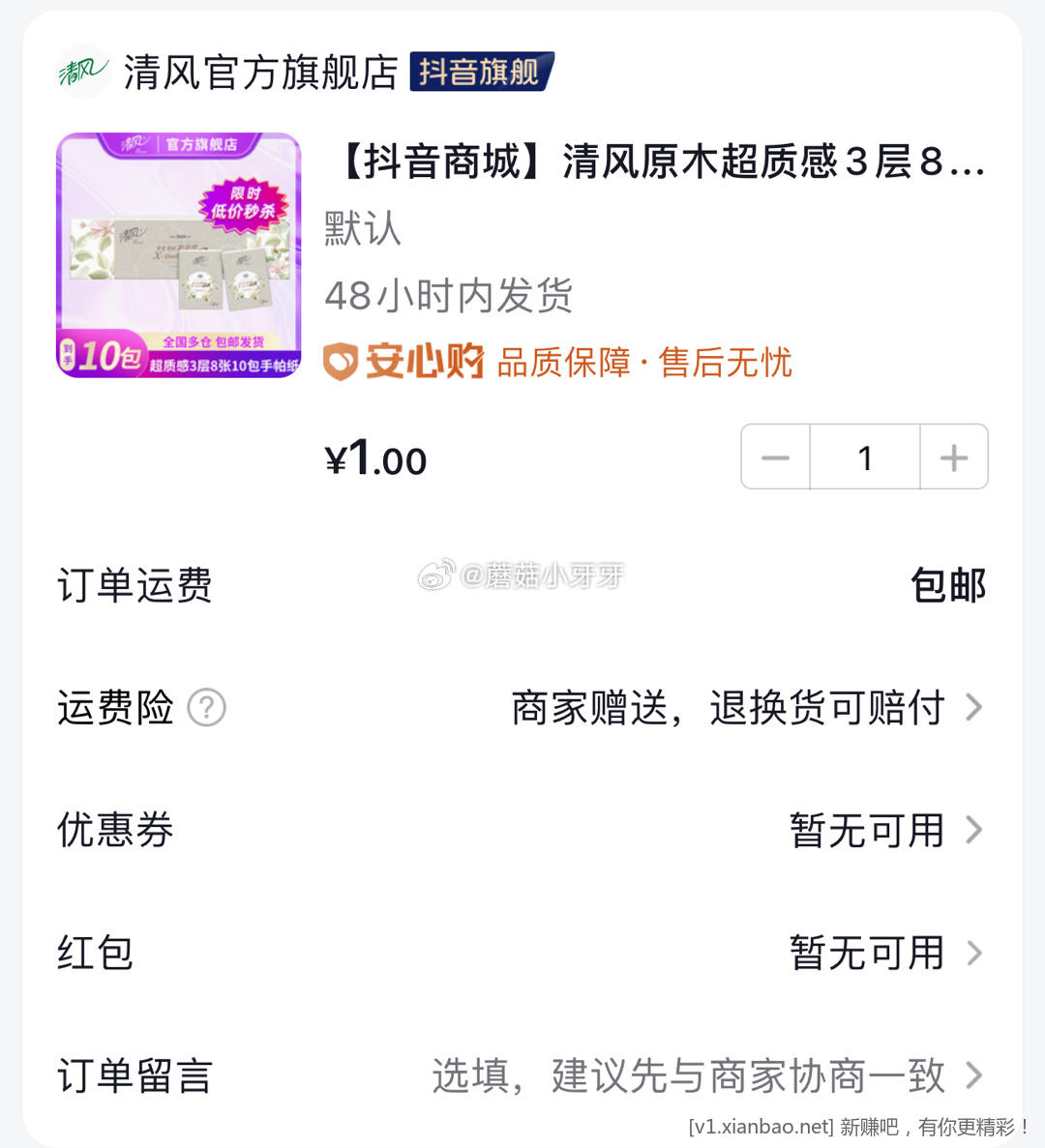View 安心购 quality guarantee details

pos(557,363)
